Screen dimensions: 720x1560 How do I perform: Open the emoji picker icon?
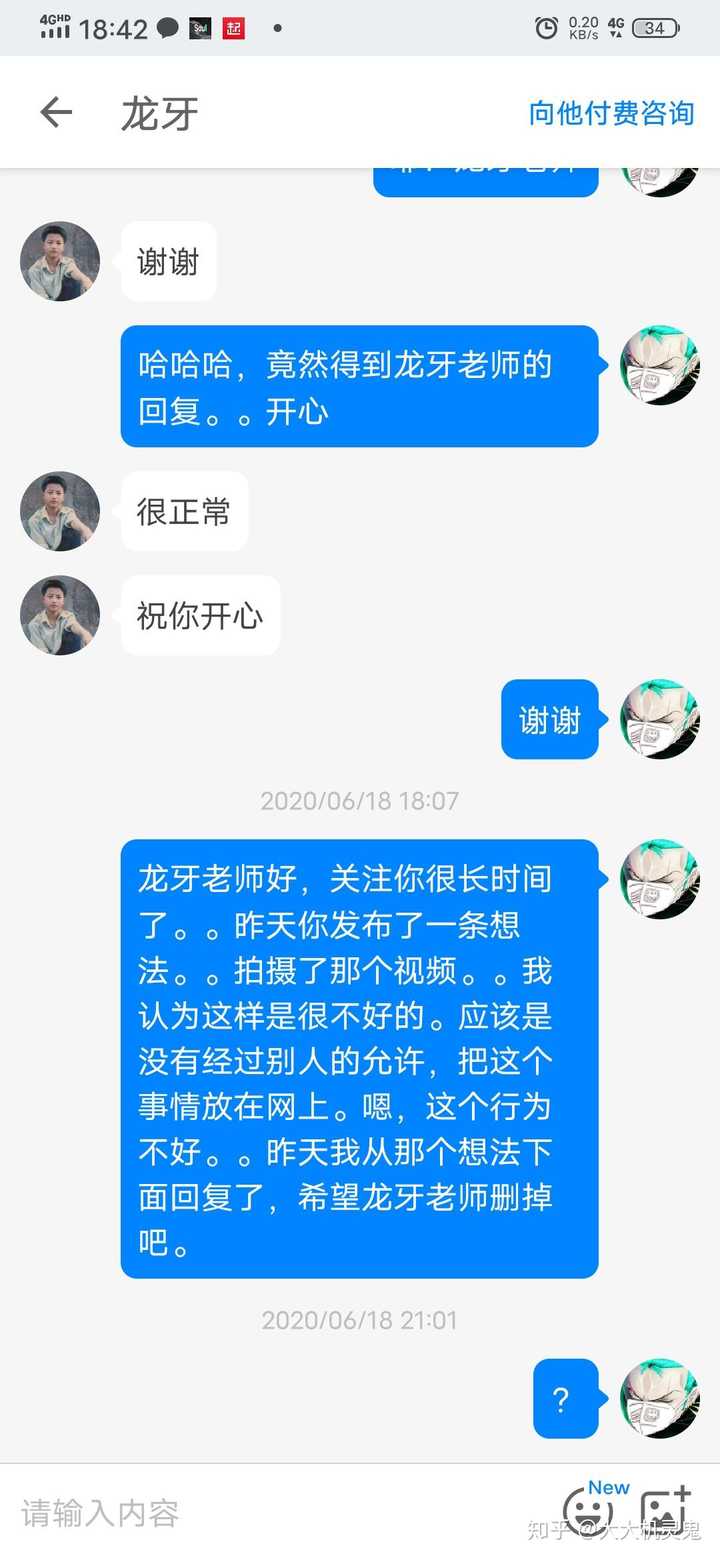point(587,1511)
